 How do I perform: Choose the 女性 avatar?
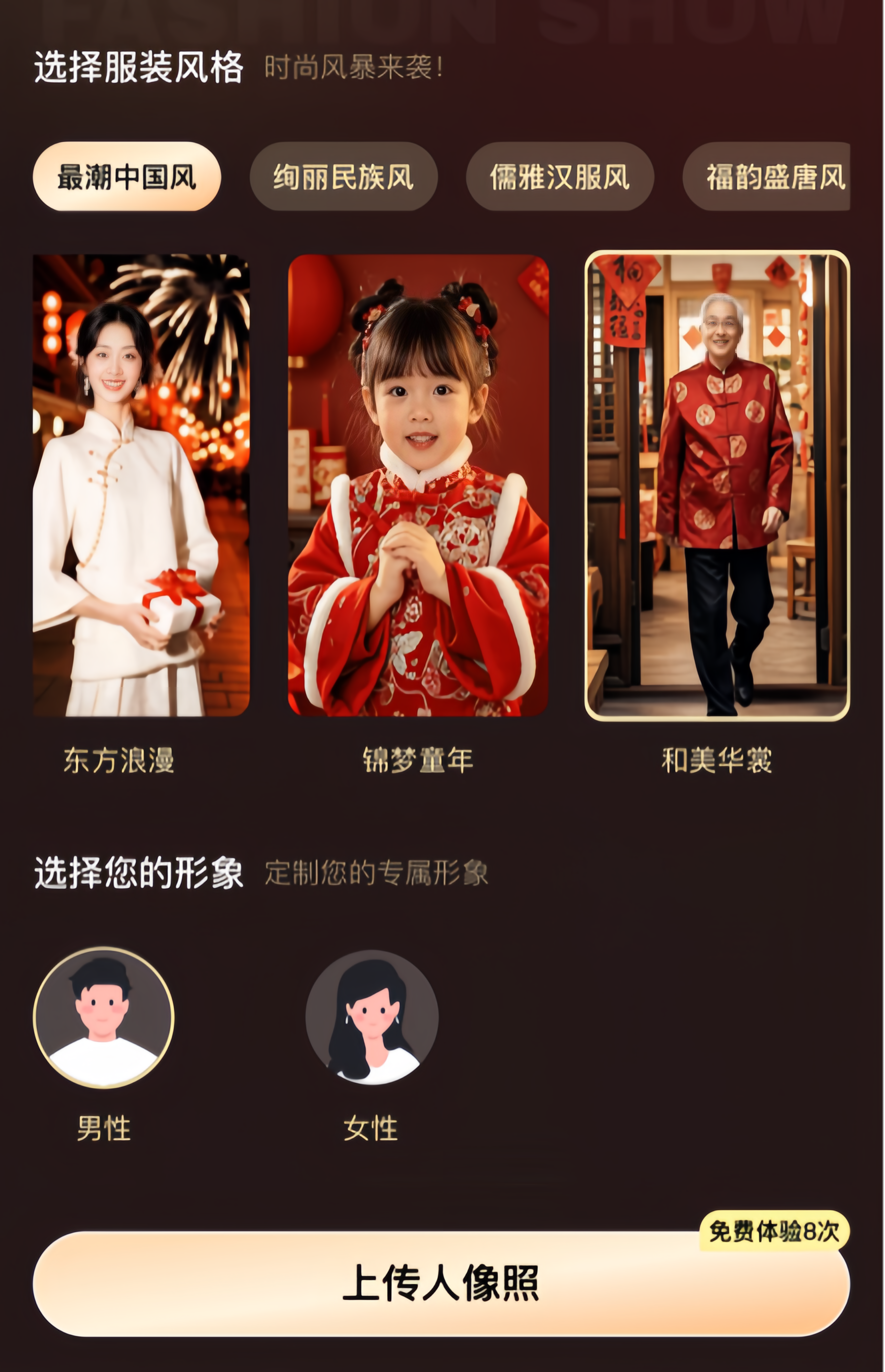pos(371,1018)
